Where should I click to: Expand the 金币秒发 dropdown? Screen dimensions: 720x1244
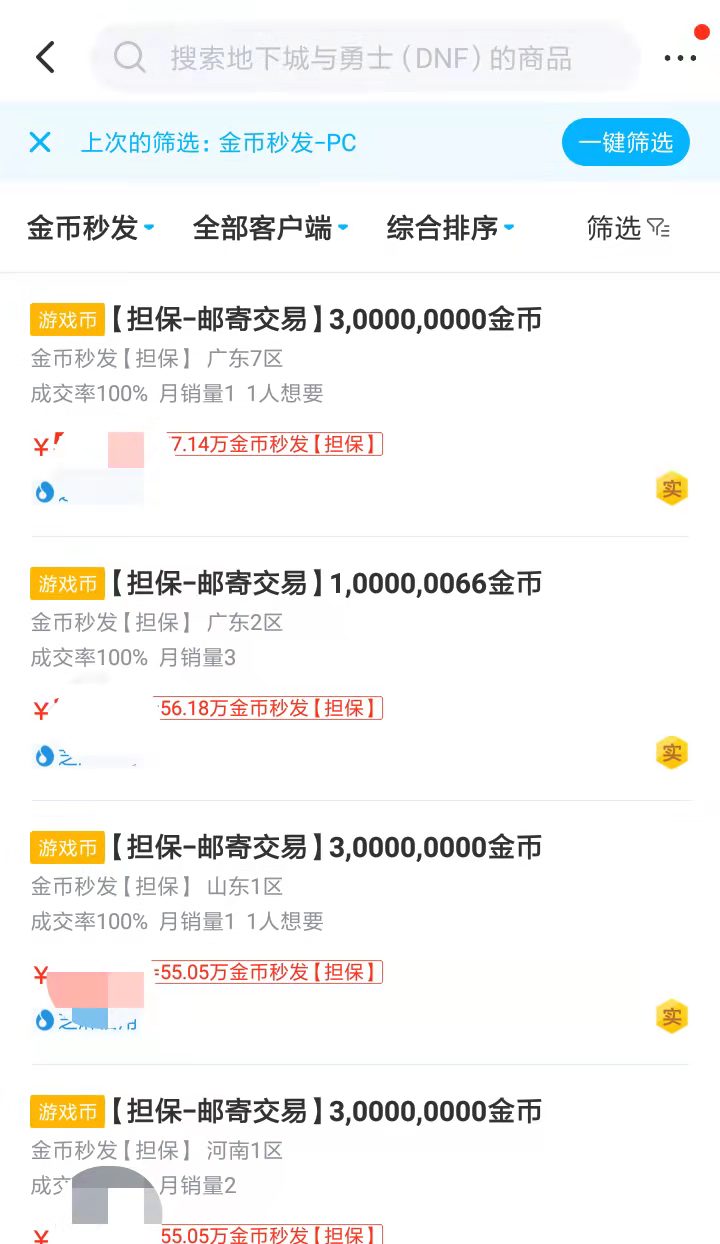pyautogui.click(x=90, y=228)
